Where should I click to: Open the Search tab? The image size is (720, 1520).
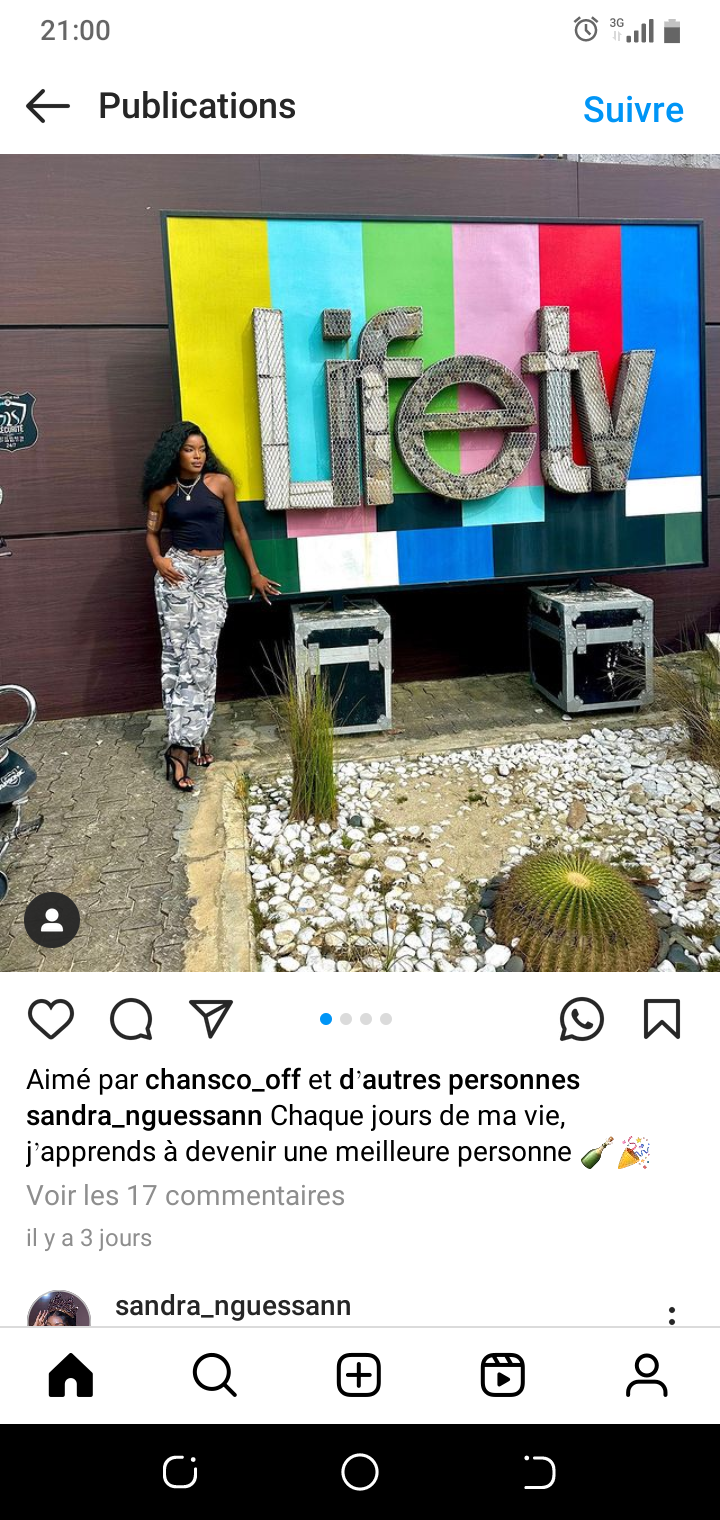coord(215,1376)
